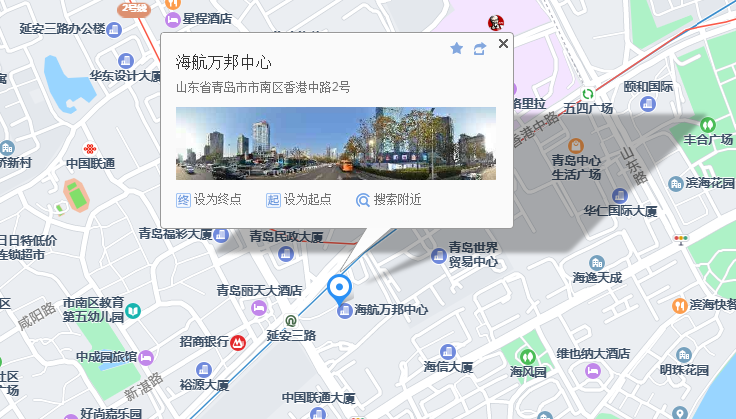Select 丰合广场 restaurant marker
Screen dimensions: 736x419
(x=708, y=124)
